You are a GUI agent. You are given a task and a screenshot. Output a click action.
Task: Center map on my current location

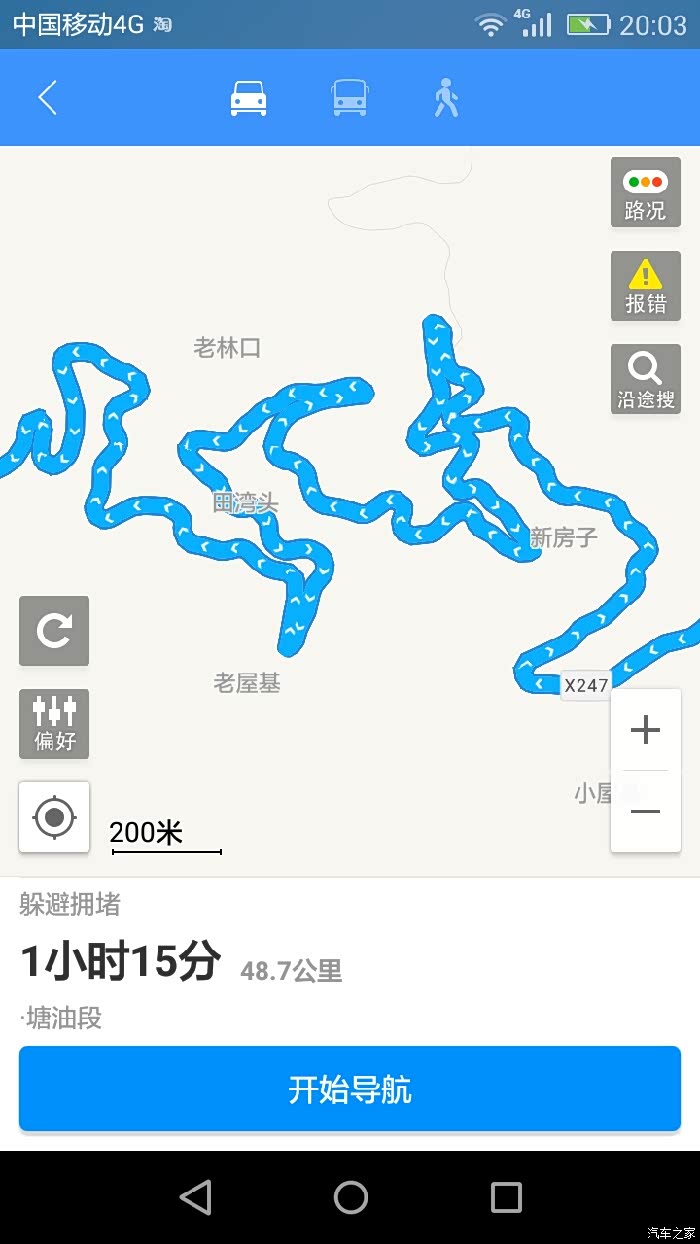tap(54, 817)
